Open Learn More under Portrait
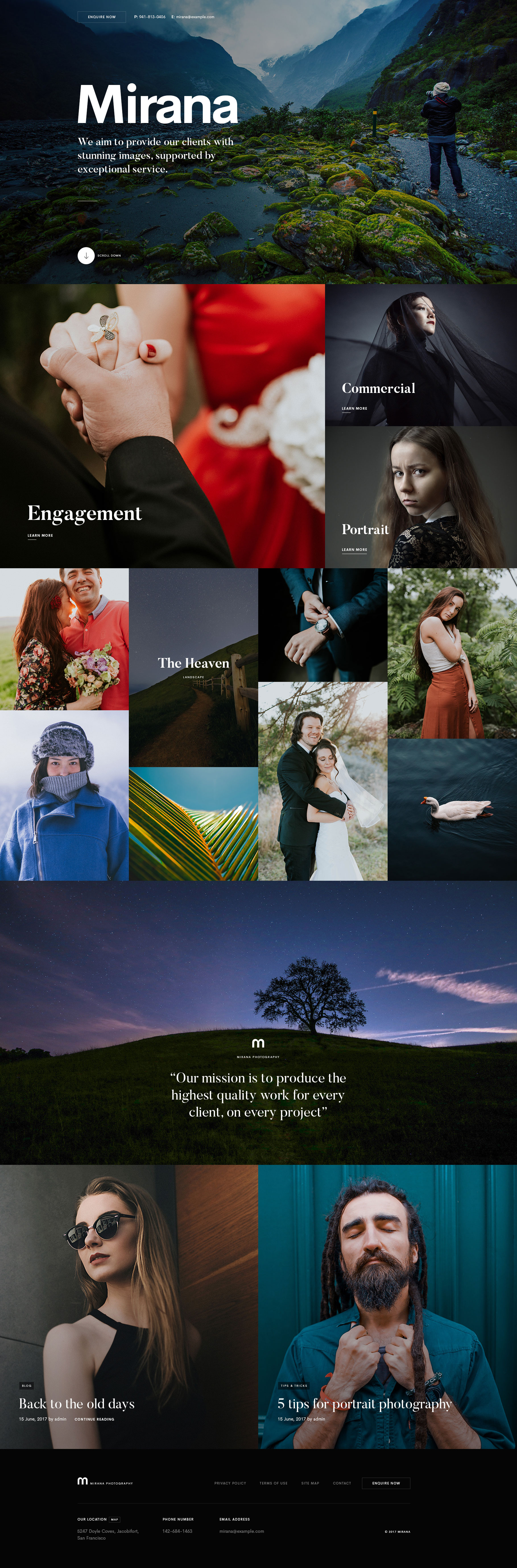This screenshot has height=1568, width=517. [354, 550]
